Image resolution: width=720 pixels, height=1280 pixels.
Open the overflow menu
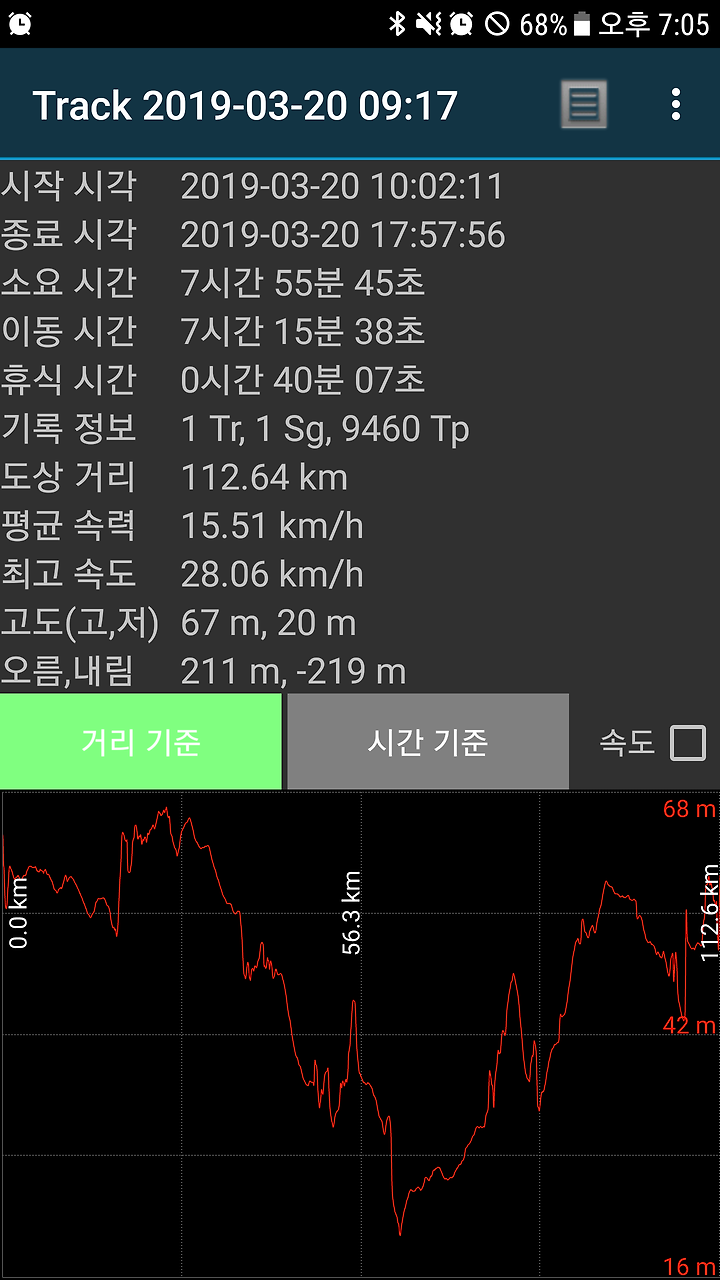(676, 104)
